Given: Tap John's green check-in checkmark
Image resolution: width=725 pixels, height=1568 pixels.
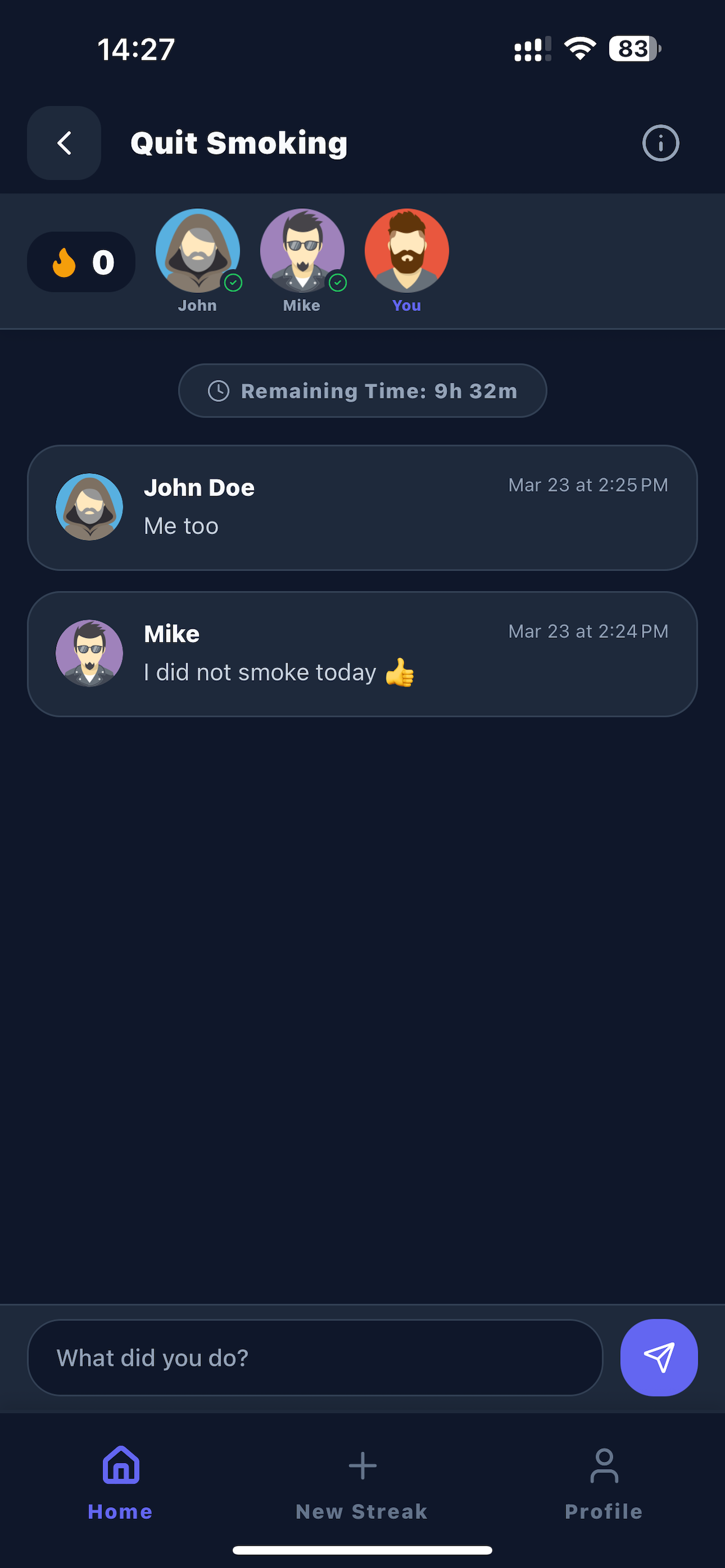Looking at the screenshot, I should click(x=234, y=282).
